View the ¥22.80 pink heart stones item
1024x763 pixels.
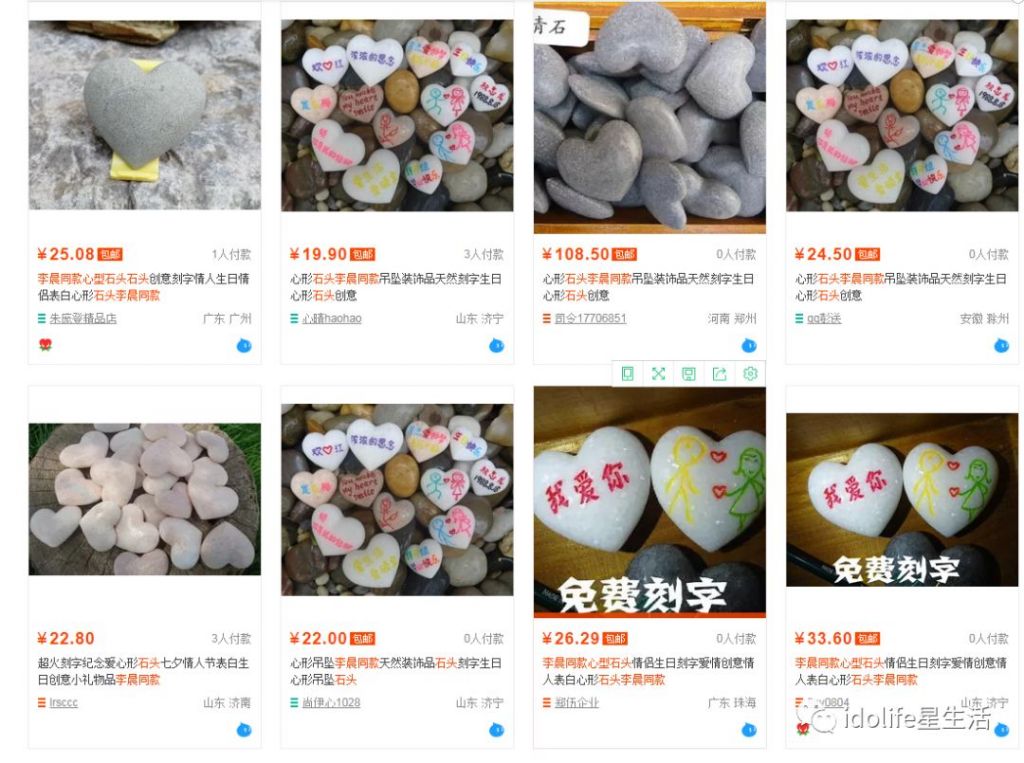pos(144,498)
